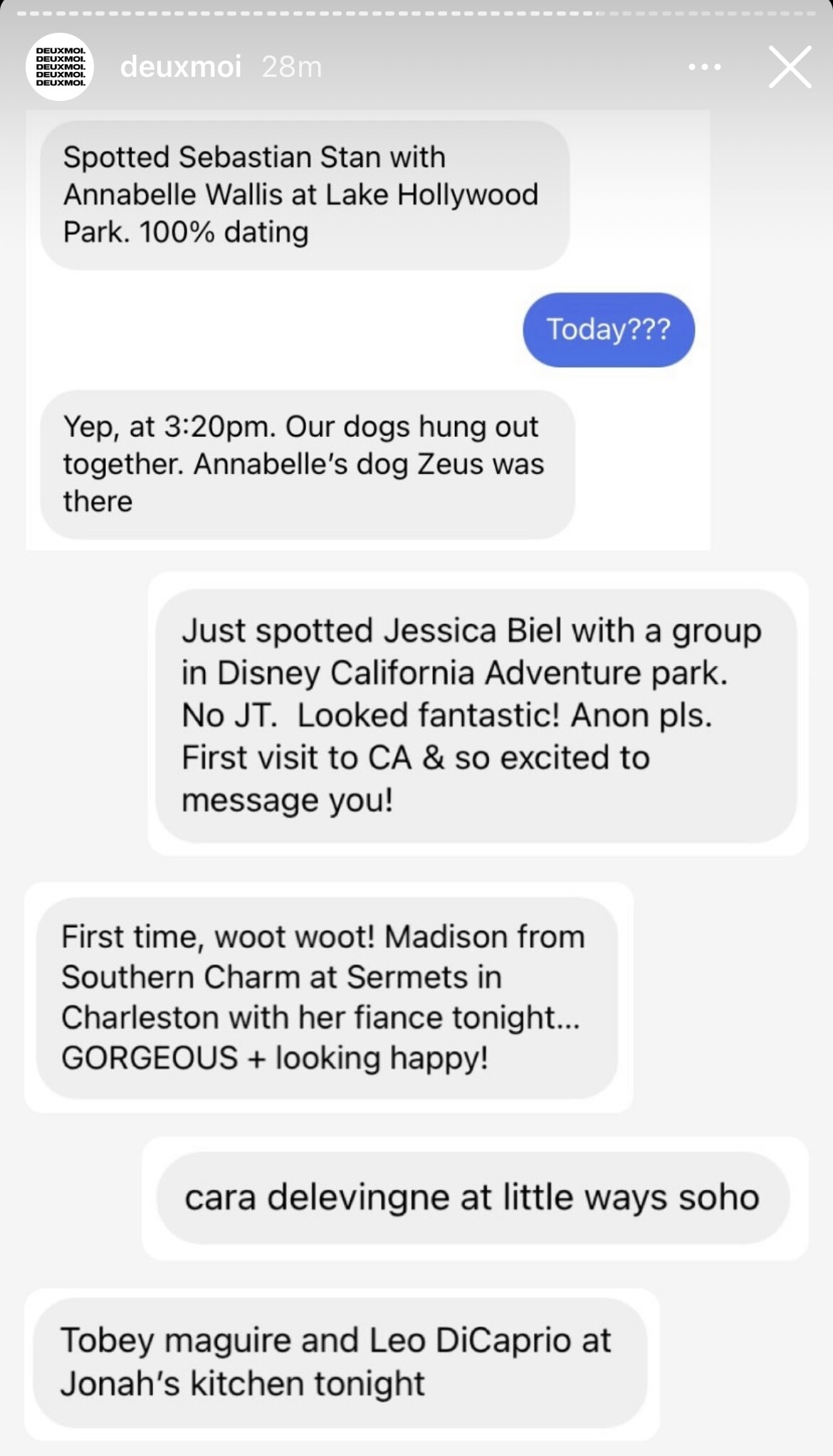Open deuxmoi's profile picture

(x=61, y=67)
